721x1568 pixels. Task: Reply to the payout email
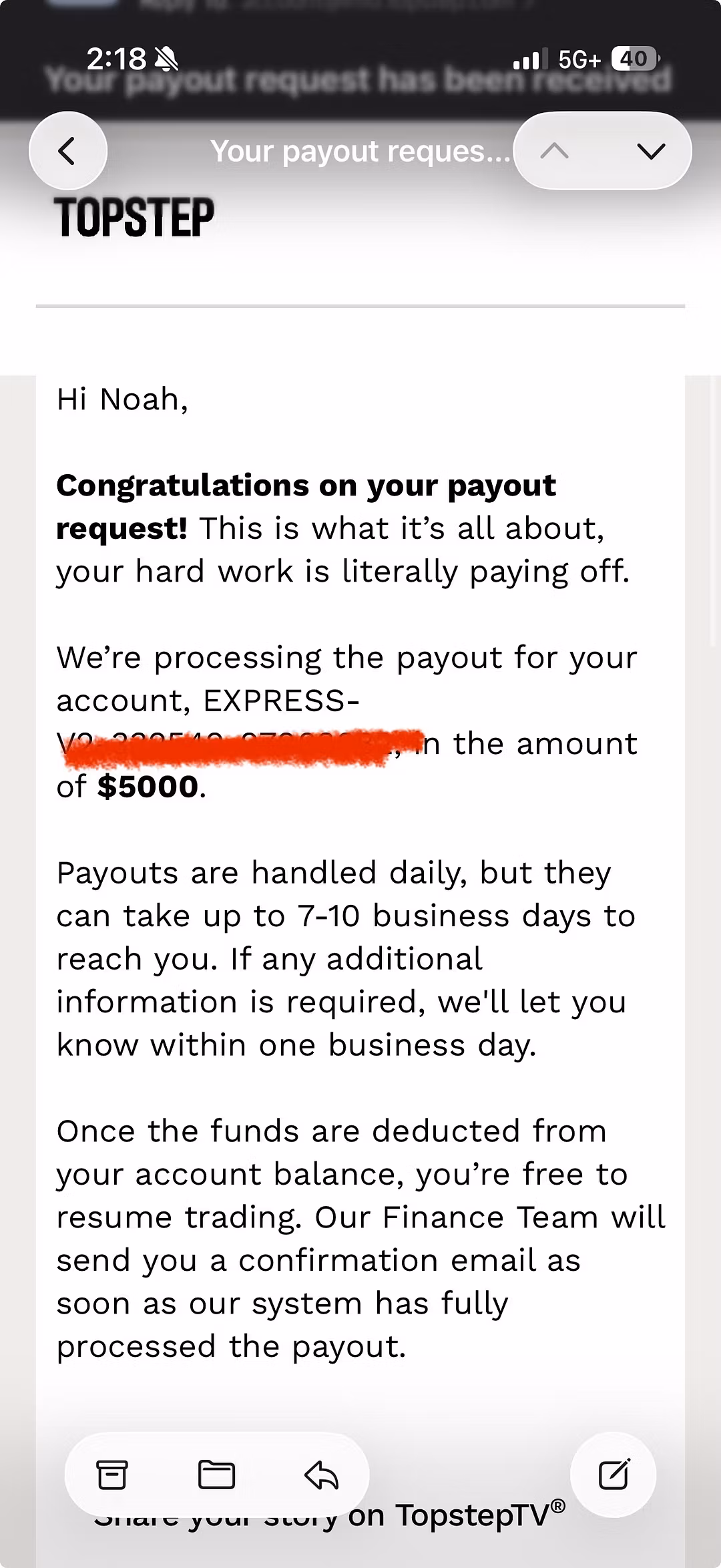[321, 1475]
